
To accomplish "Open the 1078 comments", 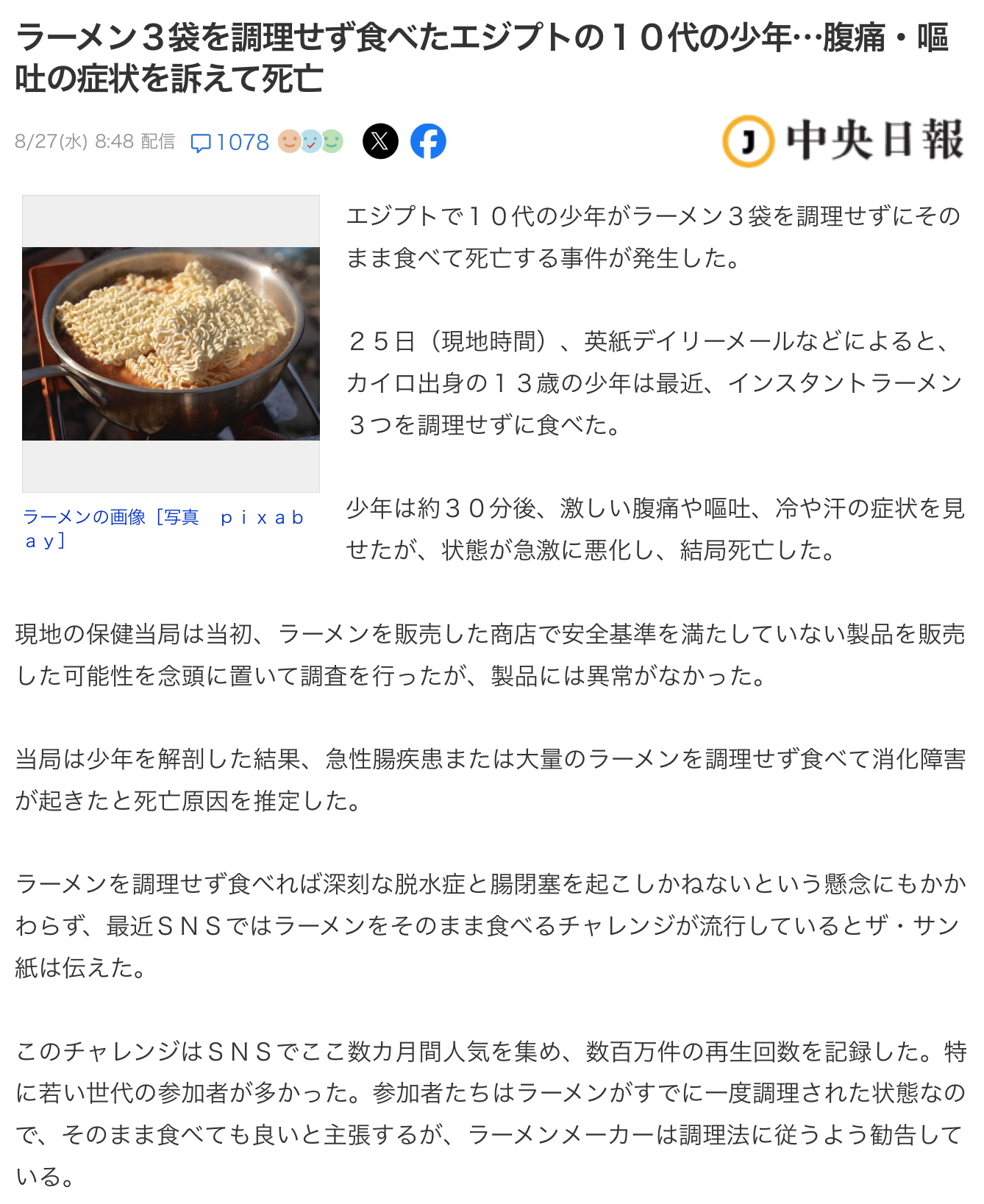I will pyautogui.click(x=230, y=142).
